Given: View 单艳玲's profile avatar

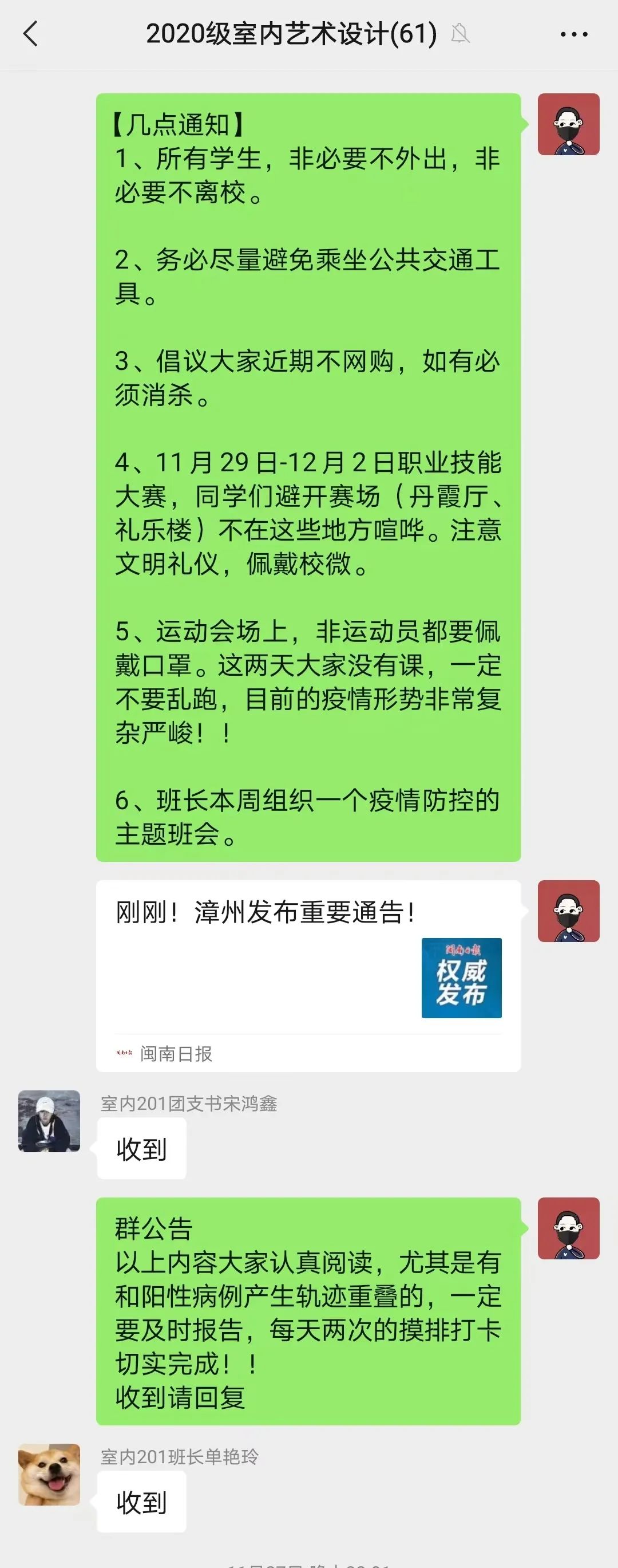Looking at the screenshot, I should (49, 1474).
